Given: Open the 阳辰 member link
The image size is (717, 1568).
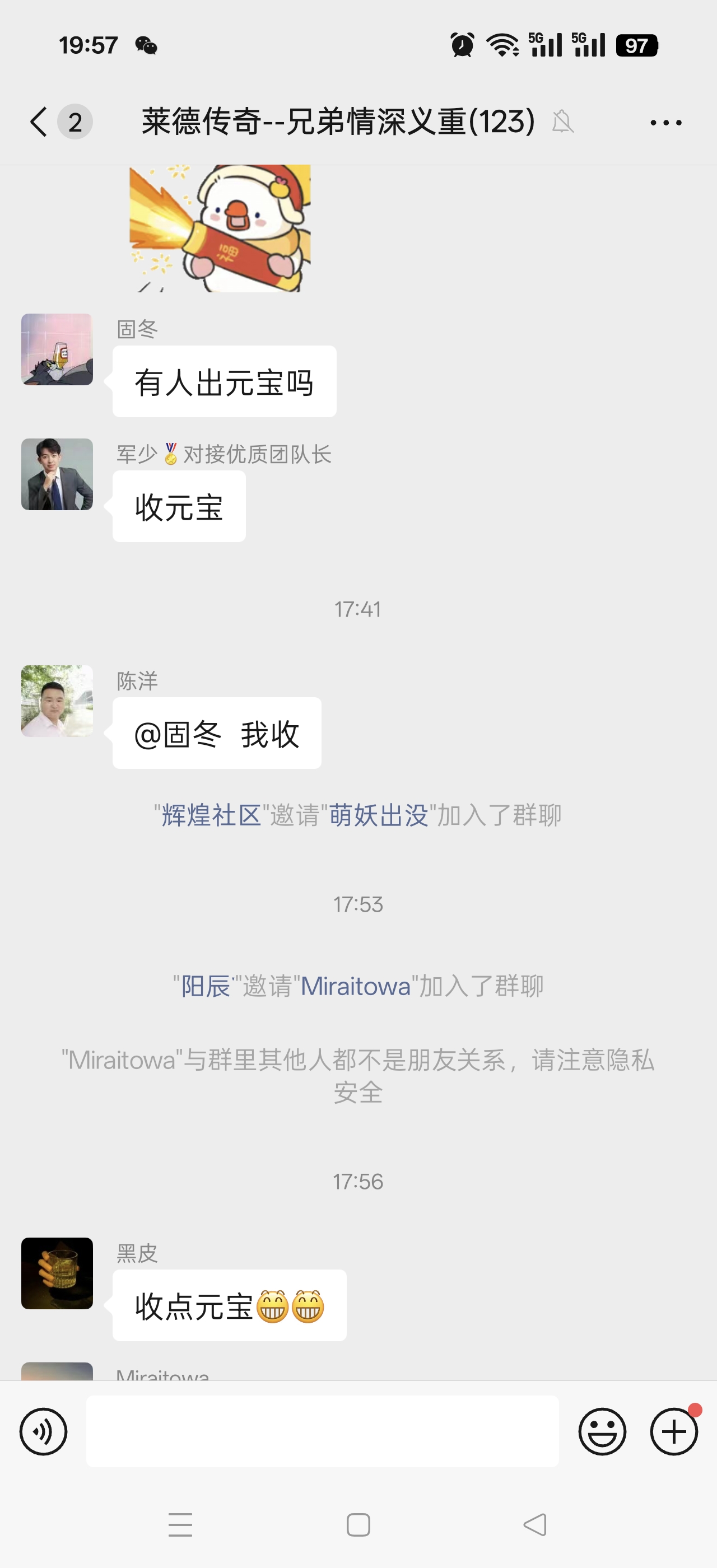Looking at the screenshot, I should pos(206,986).
